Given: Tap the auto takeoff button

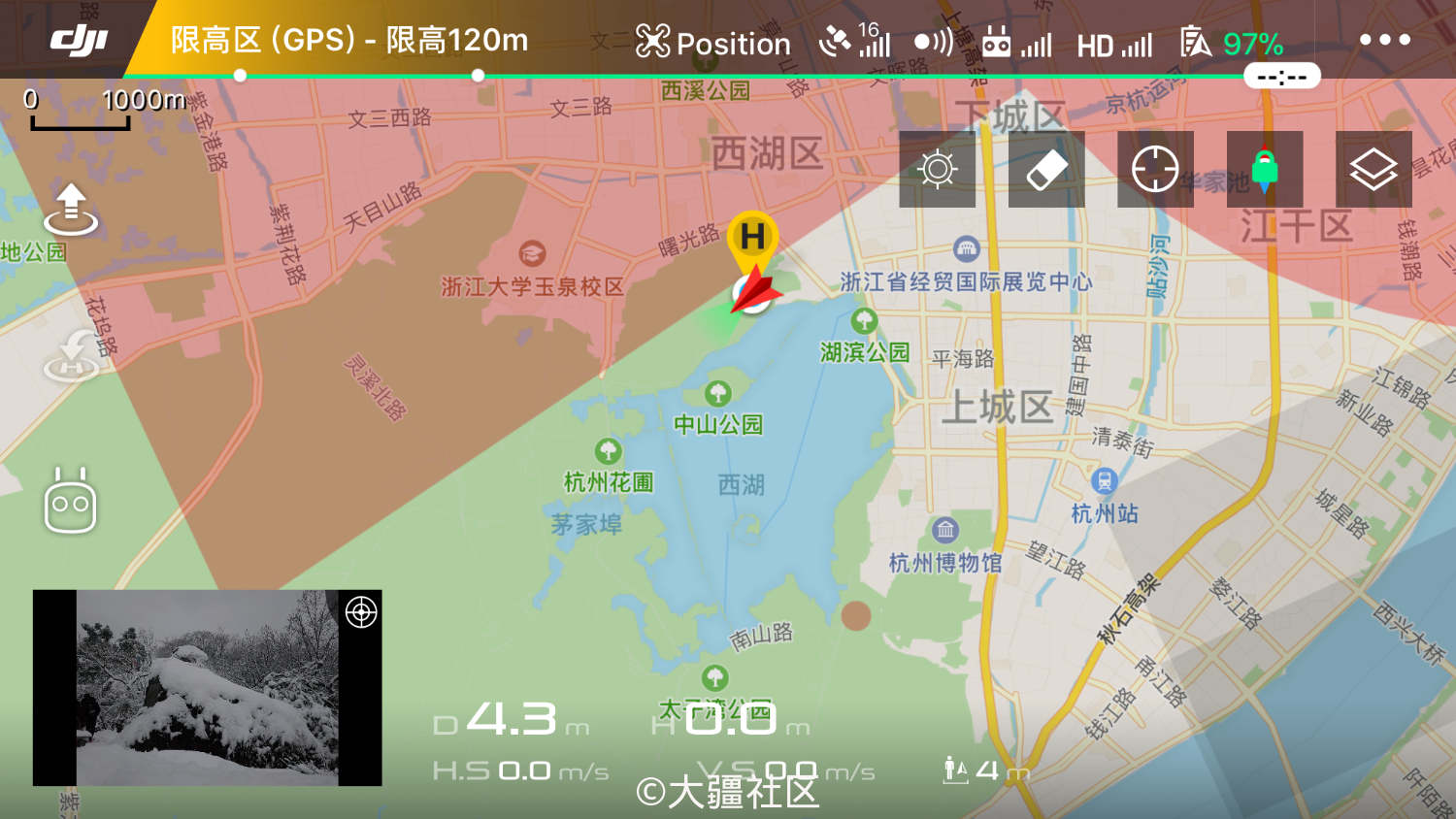Looking at the screenshot, I should 71,211.
